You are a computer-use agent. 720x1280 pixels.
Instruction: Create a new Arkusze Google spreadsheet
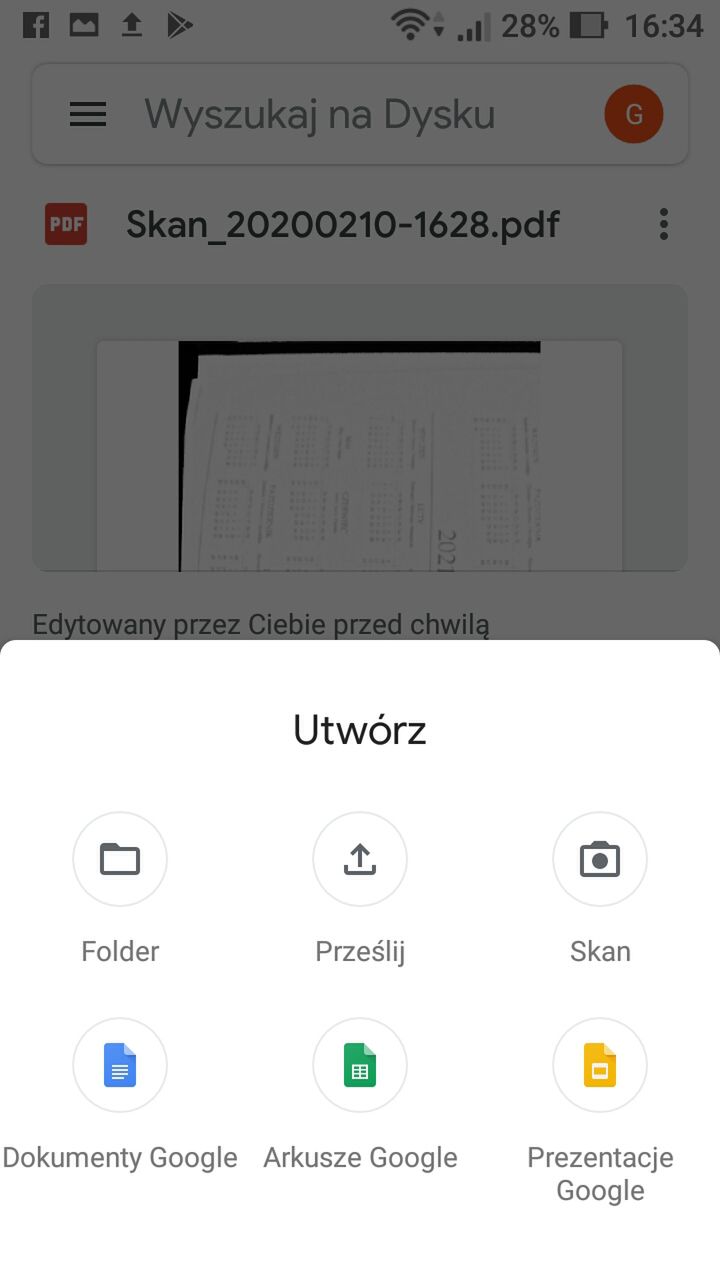(360, 1065)
